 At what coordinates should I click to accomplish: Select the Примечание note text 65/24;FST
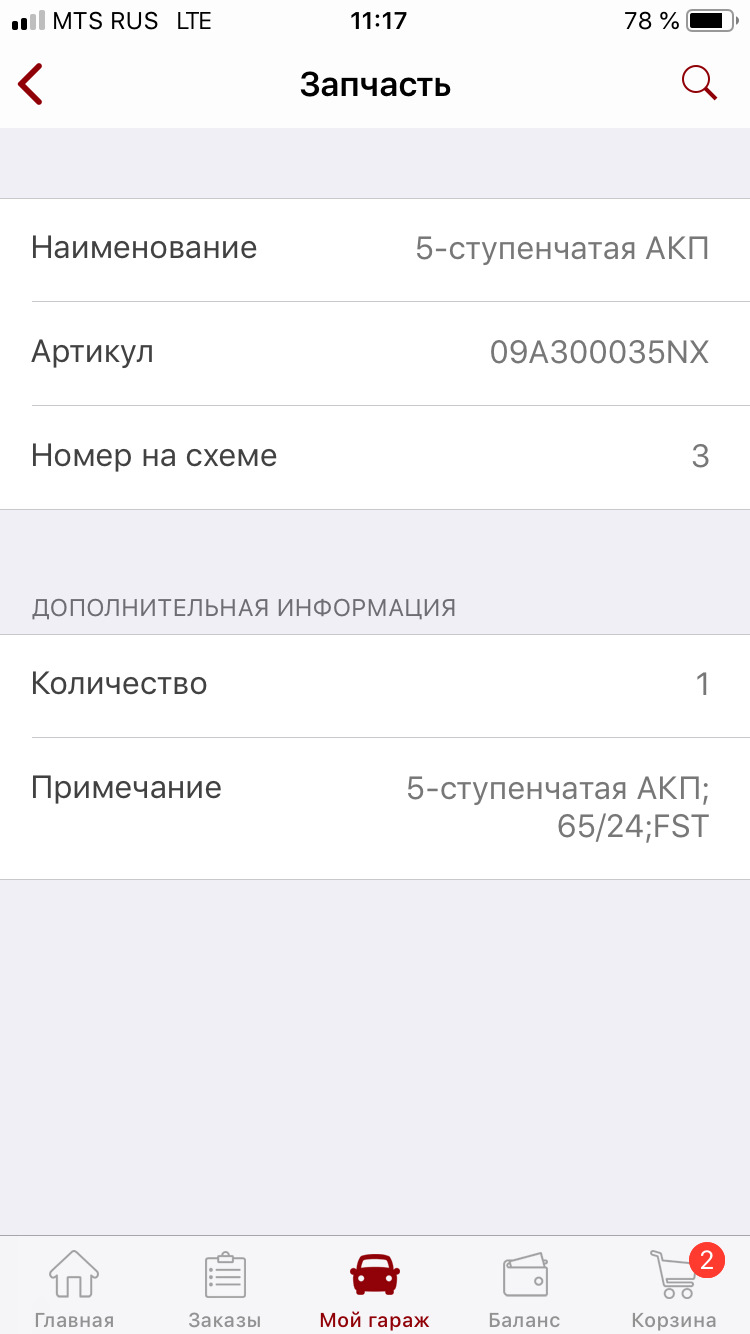point(633,826)
